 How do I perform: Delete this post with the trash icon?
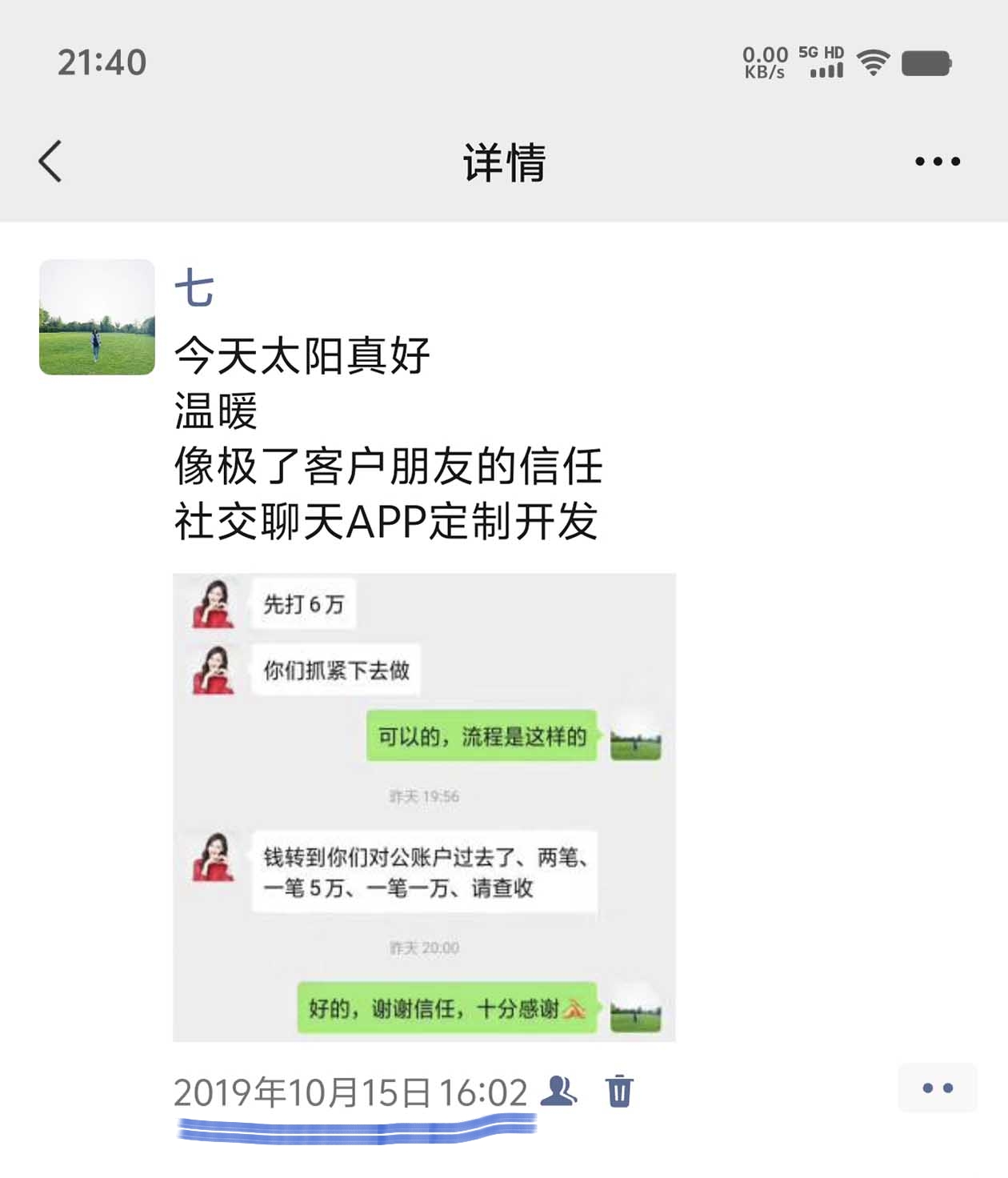(x=619, y=1092)
